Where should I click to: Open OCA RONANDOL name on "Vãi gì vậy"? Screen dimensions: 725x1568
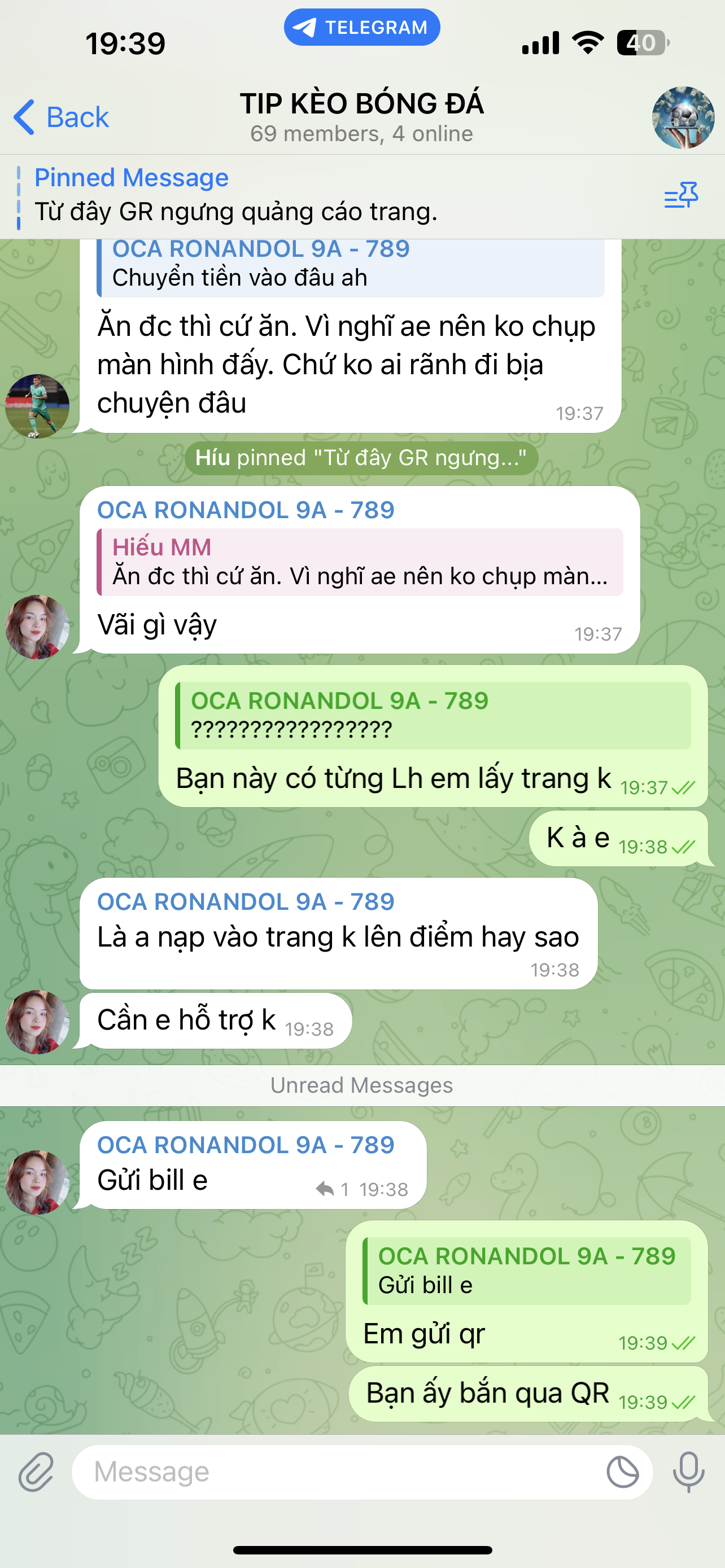point(245,510)
